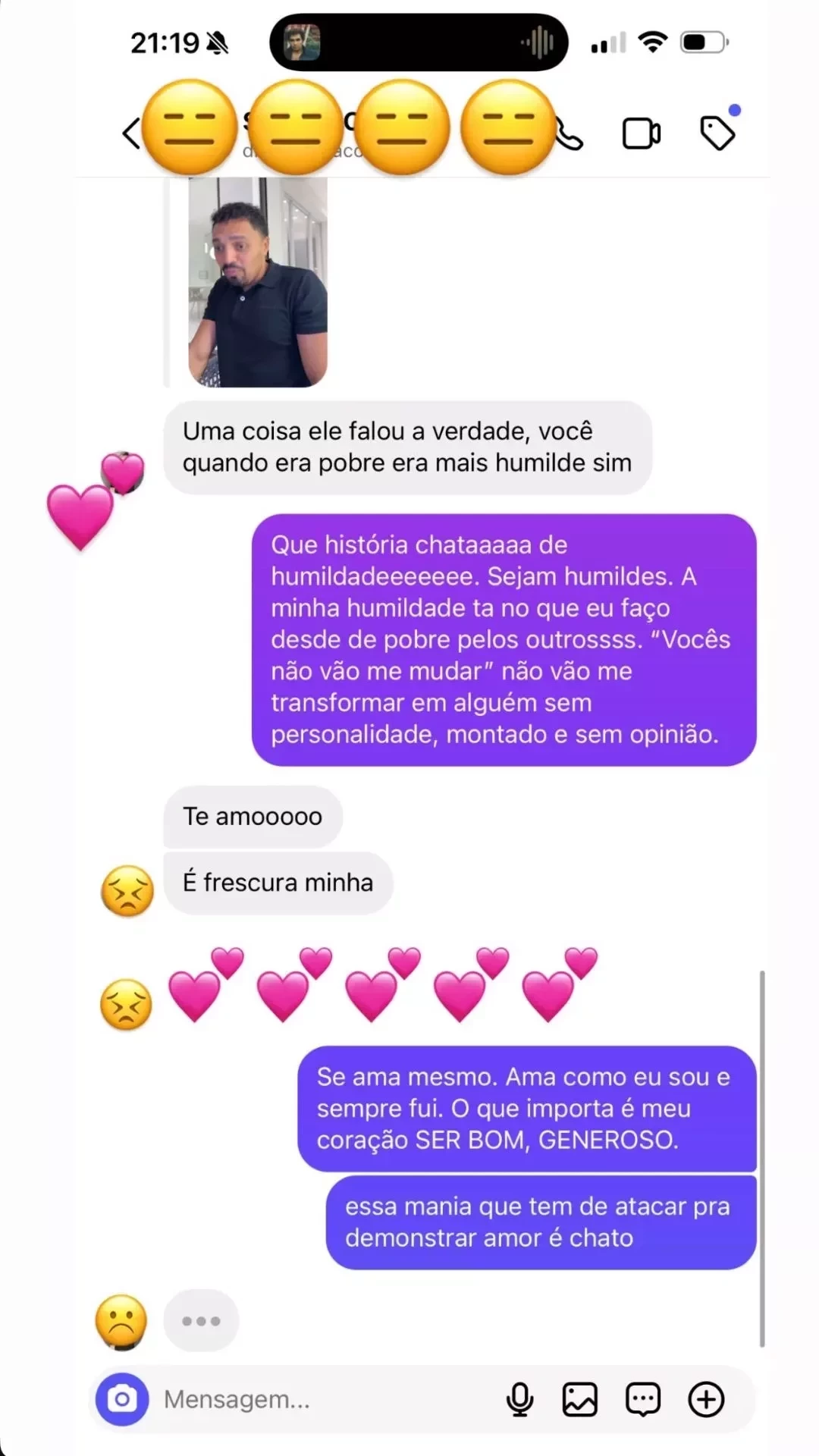Screen dimensions: 819x1456
Task: Open the shared photo of the man
Action: pos(258,282)
